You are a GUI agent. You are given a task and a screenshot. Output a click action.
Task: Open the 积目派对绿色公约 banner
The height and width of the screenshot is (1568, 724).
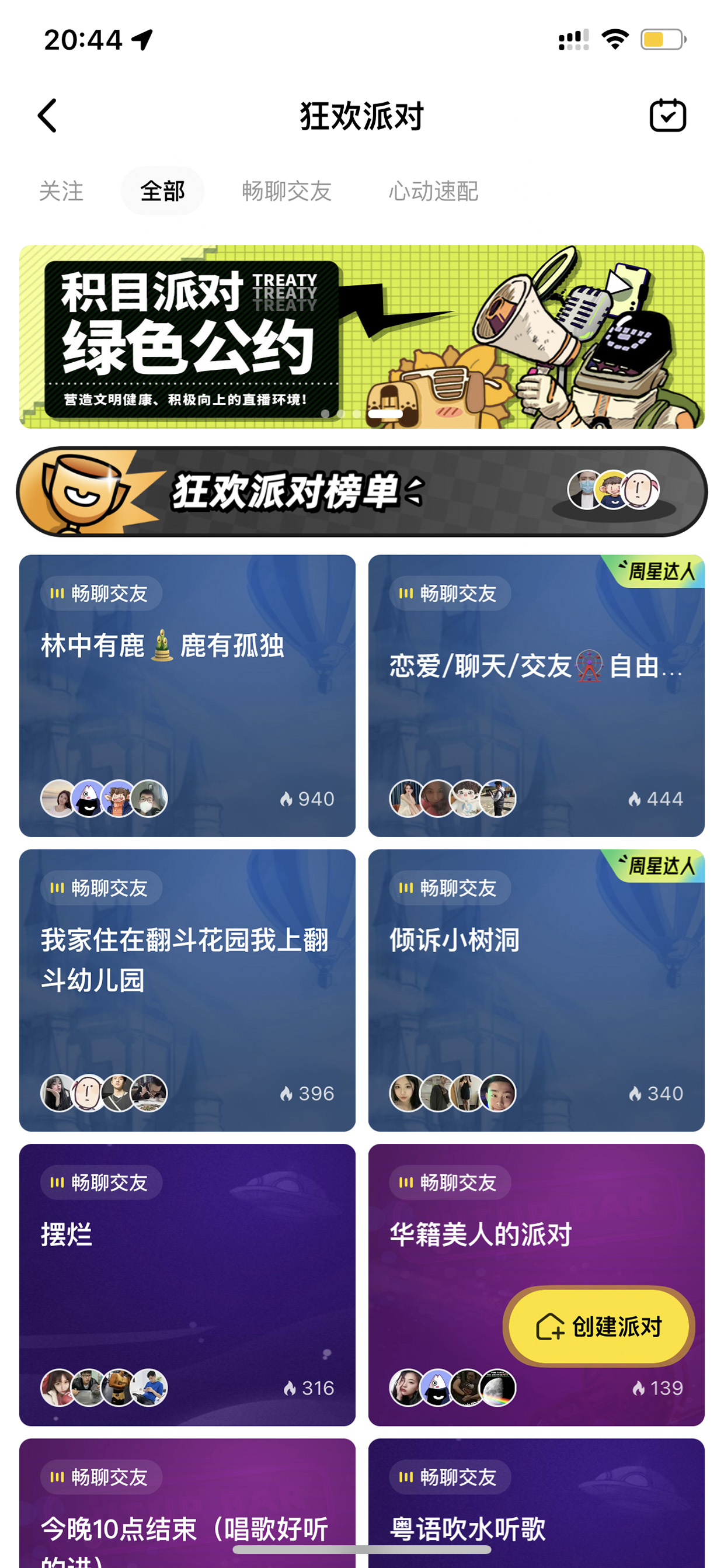[x=362, y=337]
